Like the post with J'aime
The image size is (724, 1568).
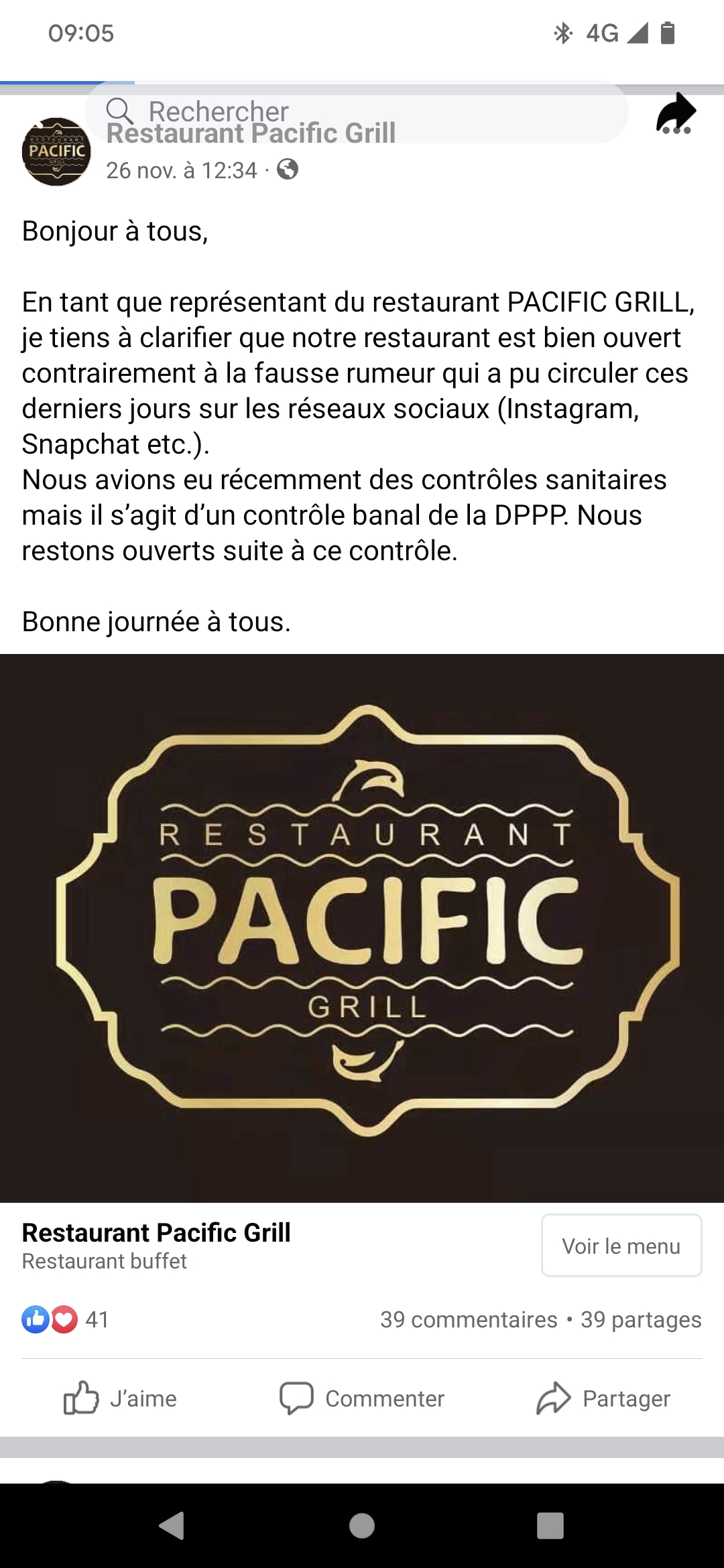tap(121, 1398)
